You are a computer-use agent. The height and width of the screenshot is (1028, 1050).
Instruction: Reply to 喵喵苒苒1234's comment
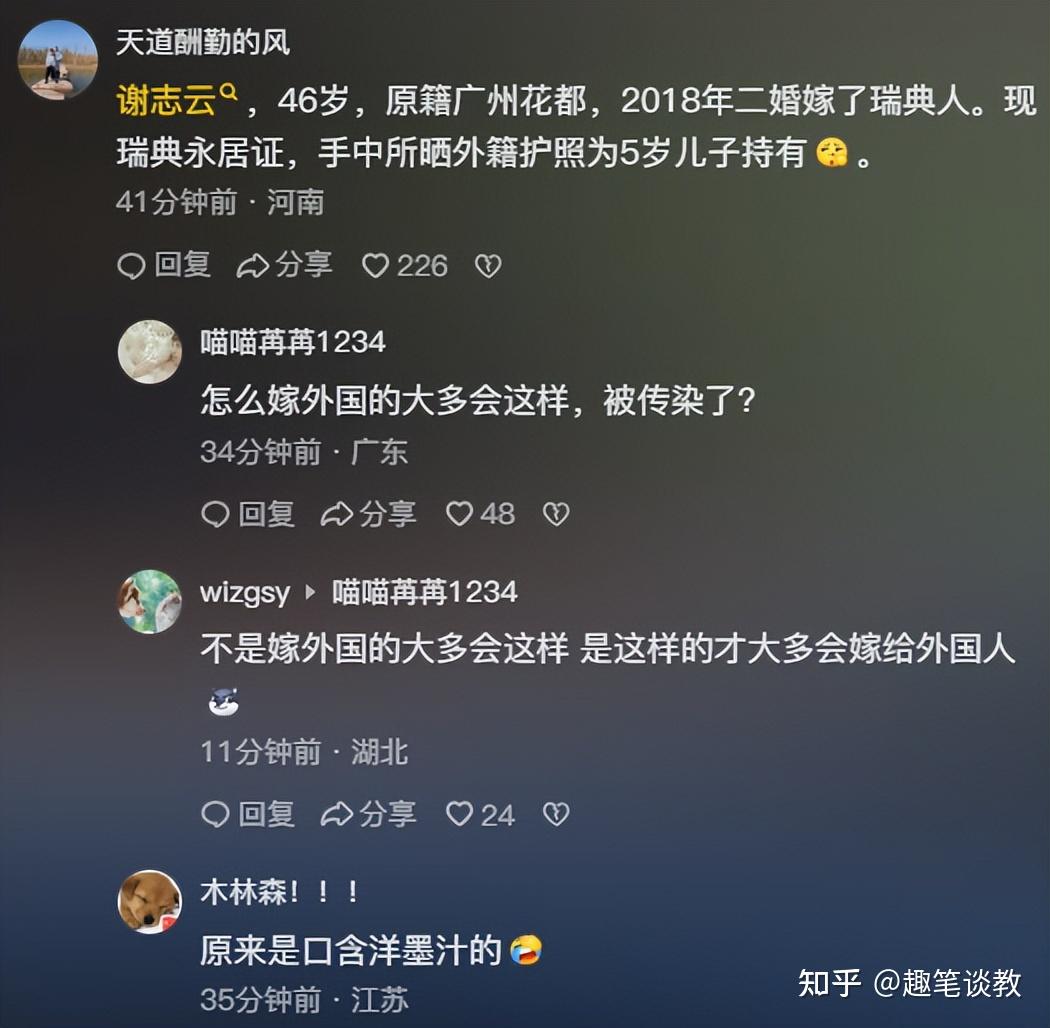[x=248, y=514]
